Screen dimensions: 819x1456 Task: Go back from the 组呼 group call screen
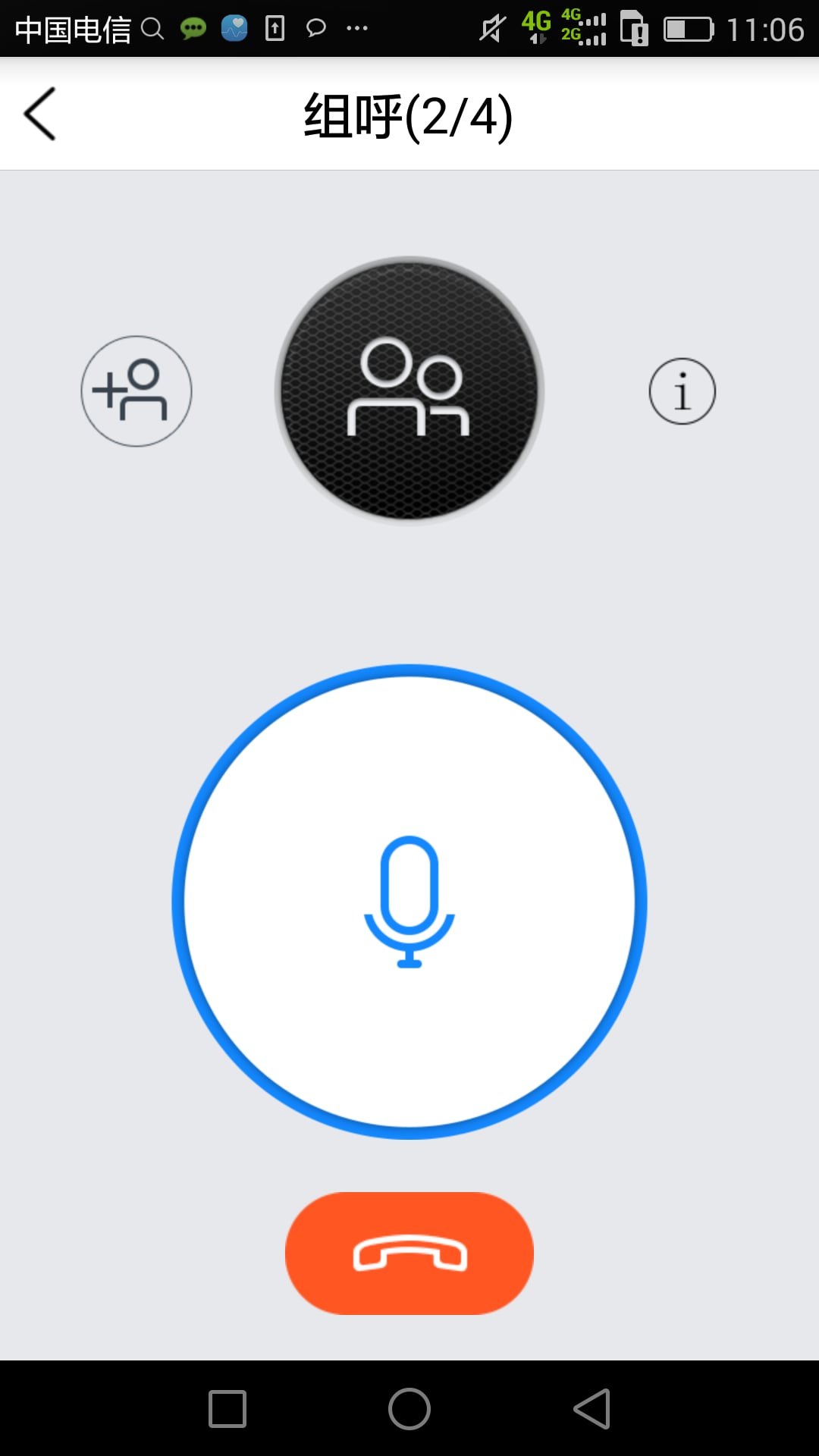tap(40, 114)
